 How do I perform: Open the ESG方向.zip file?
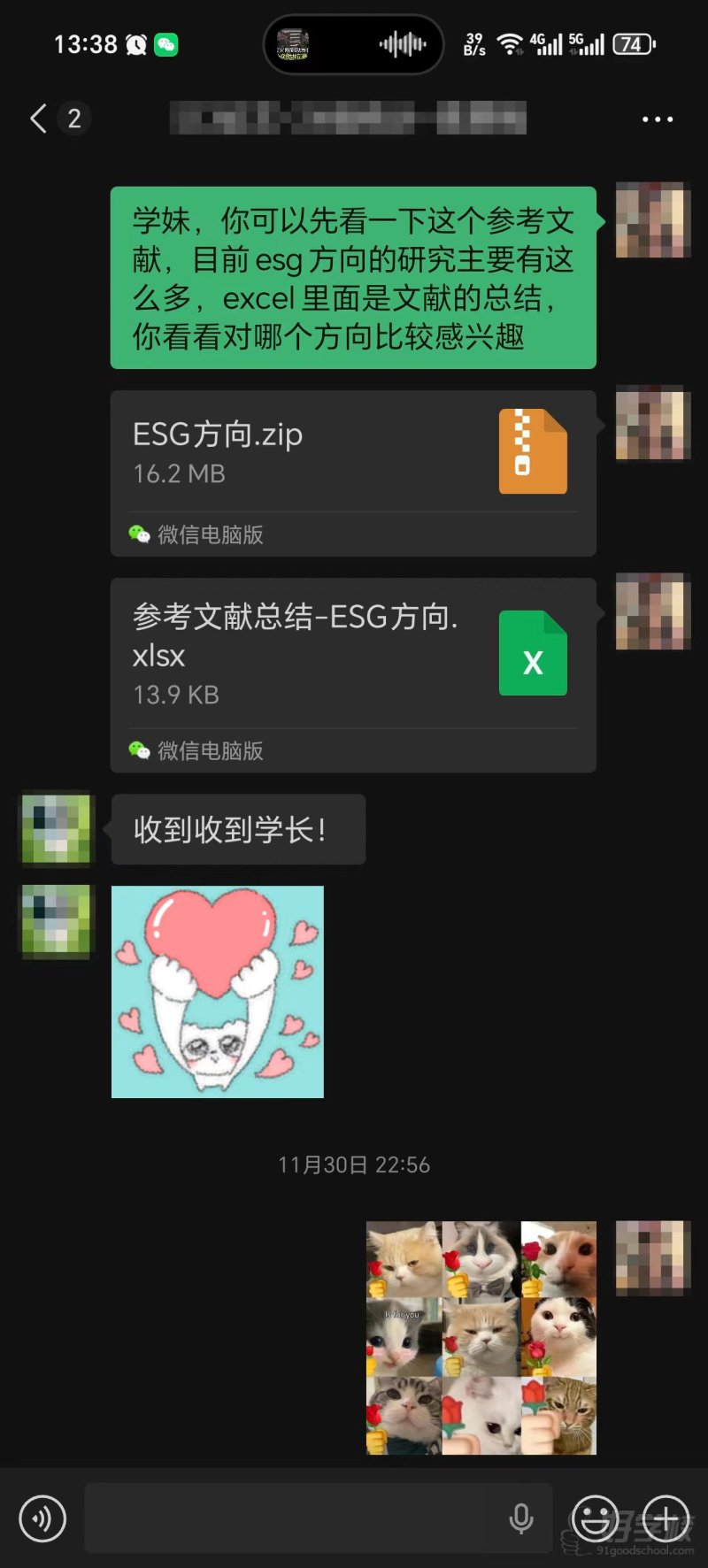352,453
